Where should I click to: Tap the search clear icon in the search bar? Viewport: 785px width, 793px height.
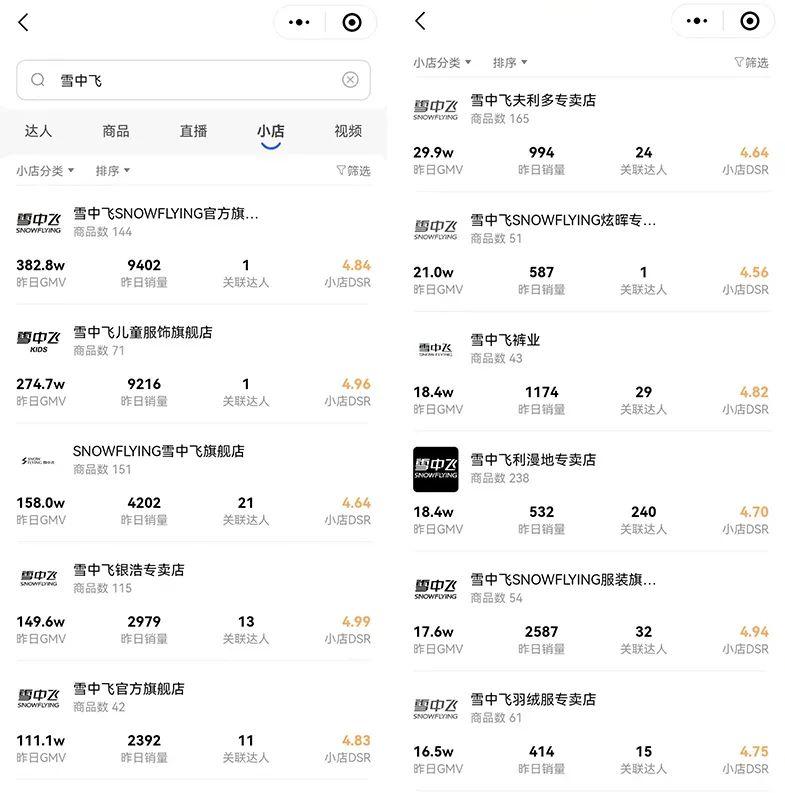[x=350, y=79]
